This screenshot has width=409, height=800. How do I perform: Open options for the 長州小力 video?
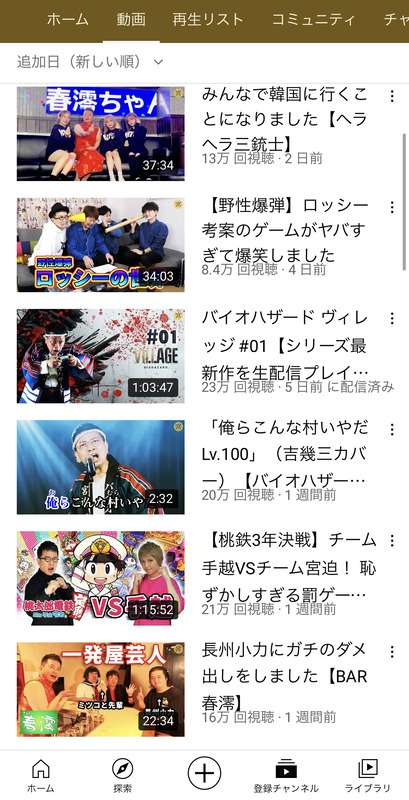click(392, 652)
